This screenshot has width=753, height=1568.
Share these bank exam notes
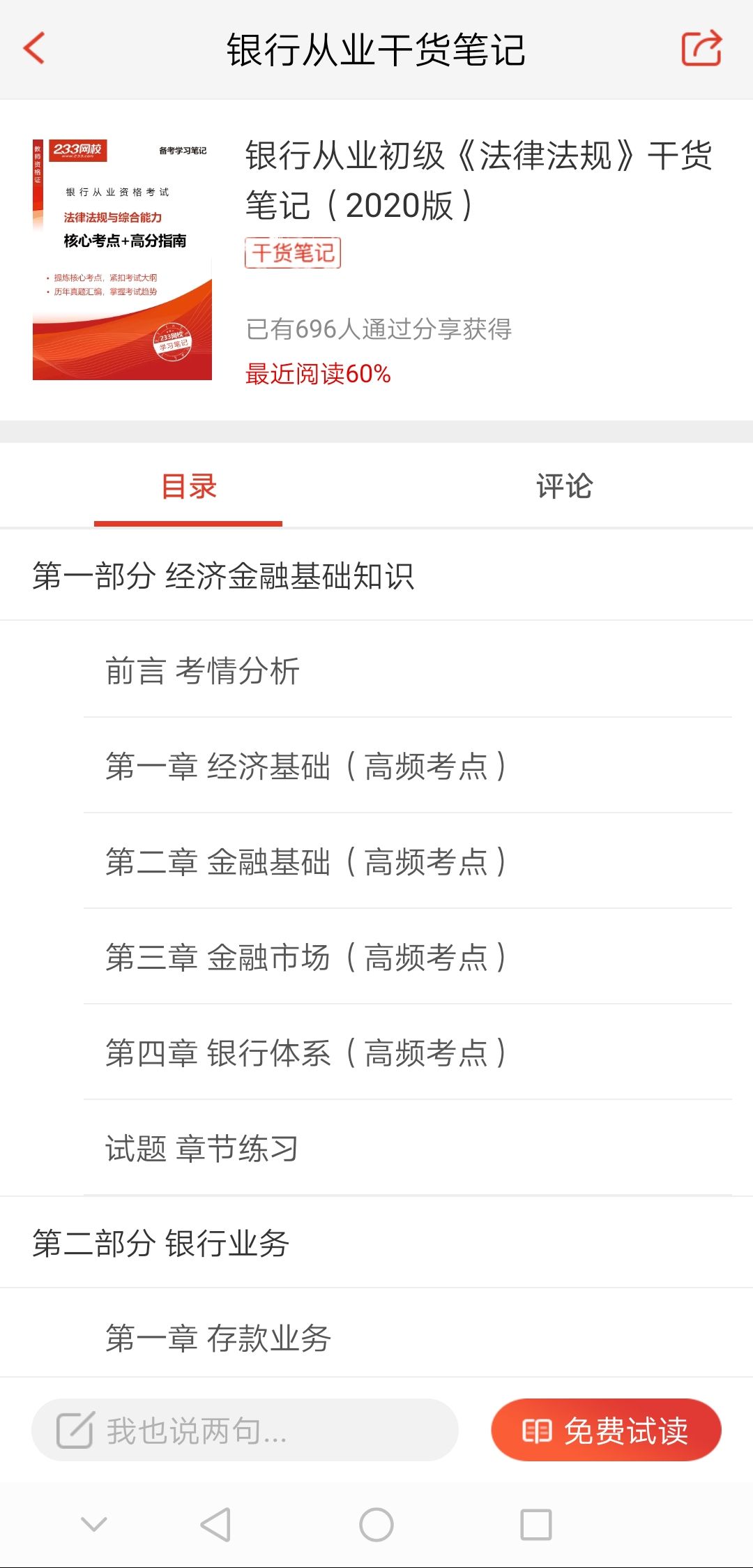pos(701,48)
